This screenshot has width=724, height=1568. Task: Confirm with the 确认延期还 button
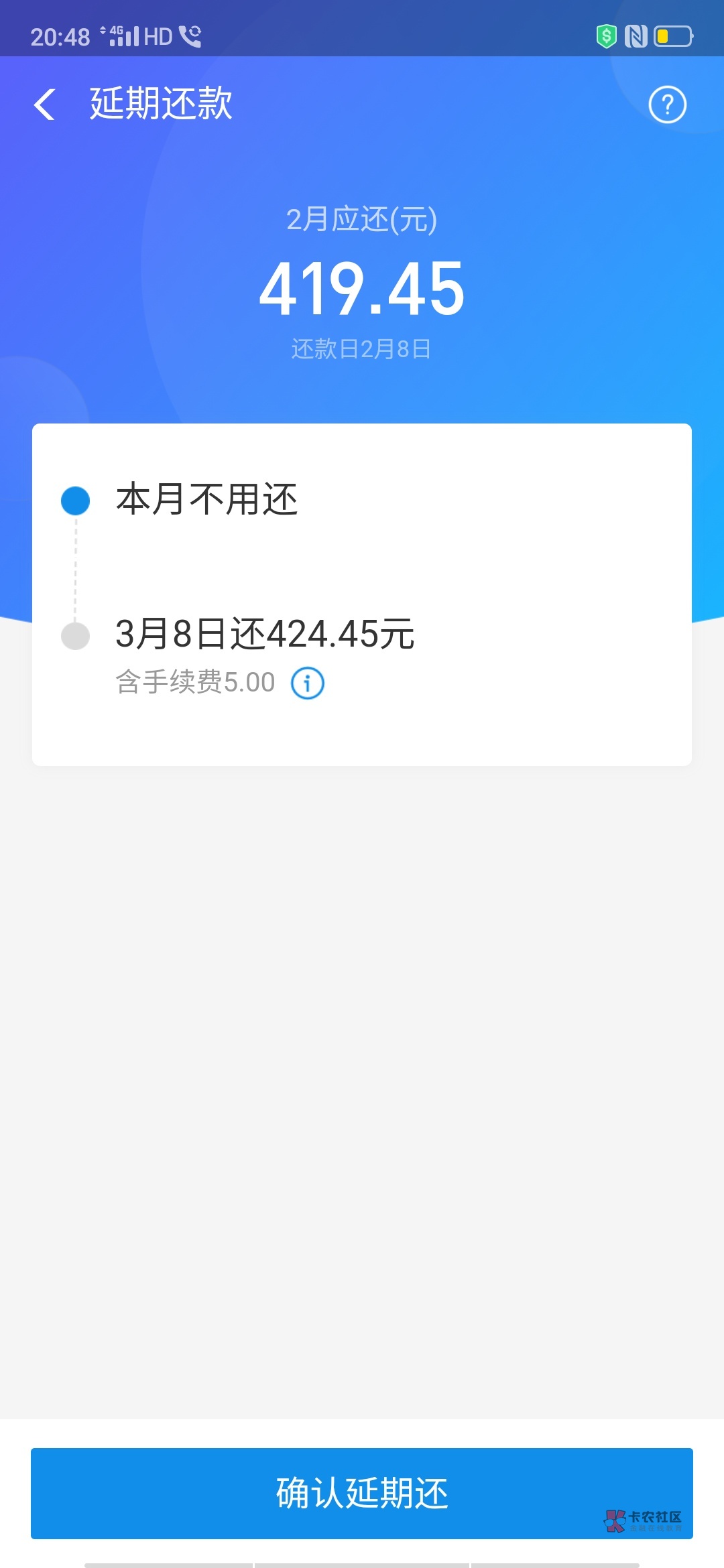(362, 1493)
